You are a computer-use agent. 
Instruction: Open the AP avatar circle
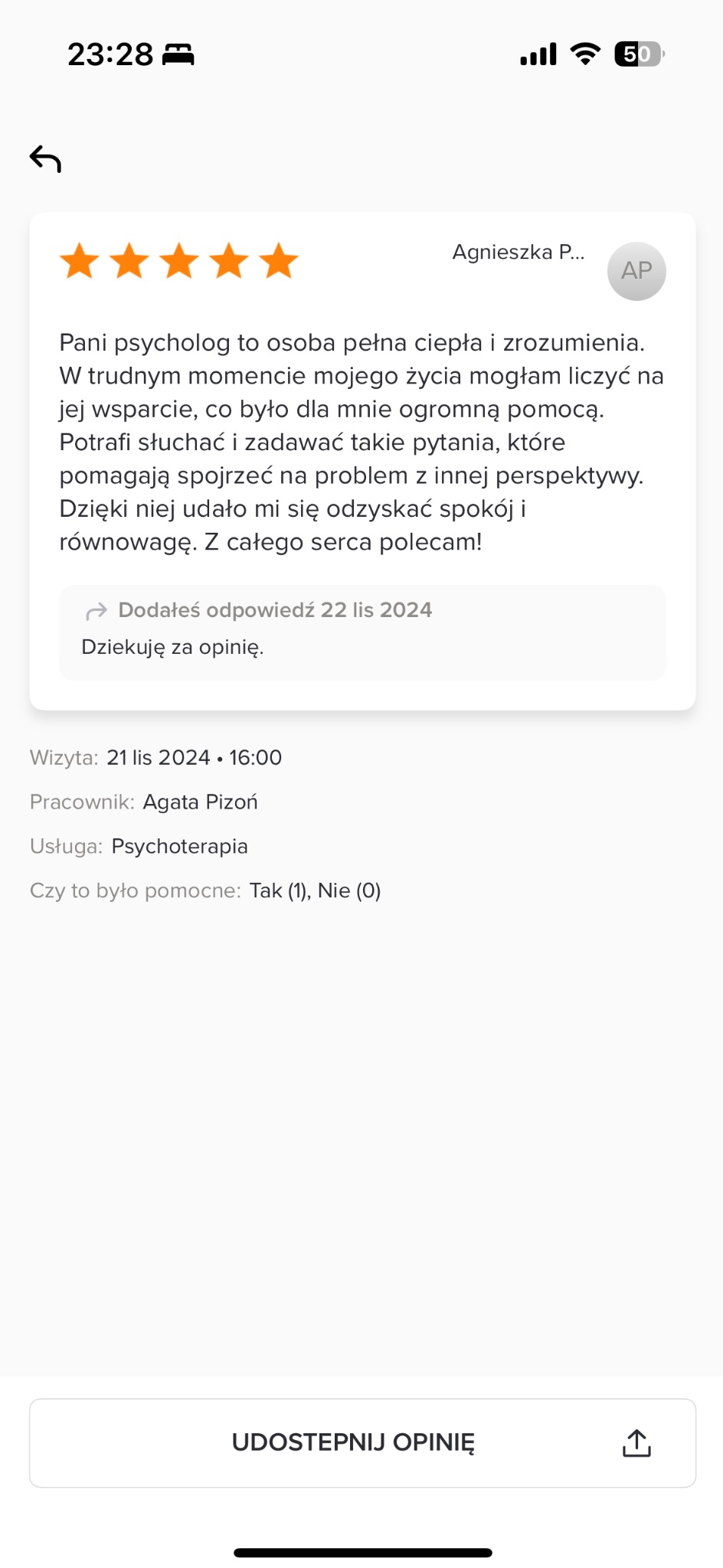tap(636, 270)
